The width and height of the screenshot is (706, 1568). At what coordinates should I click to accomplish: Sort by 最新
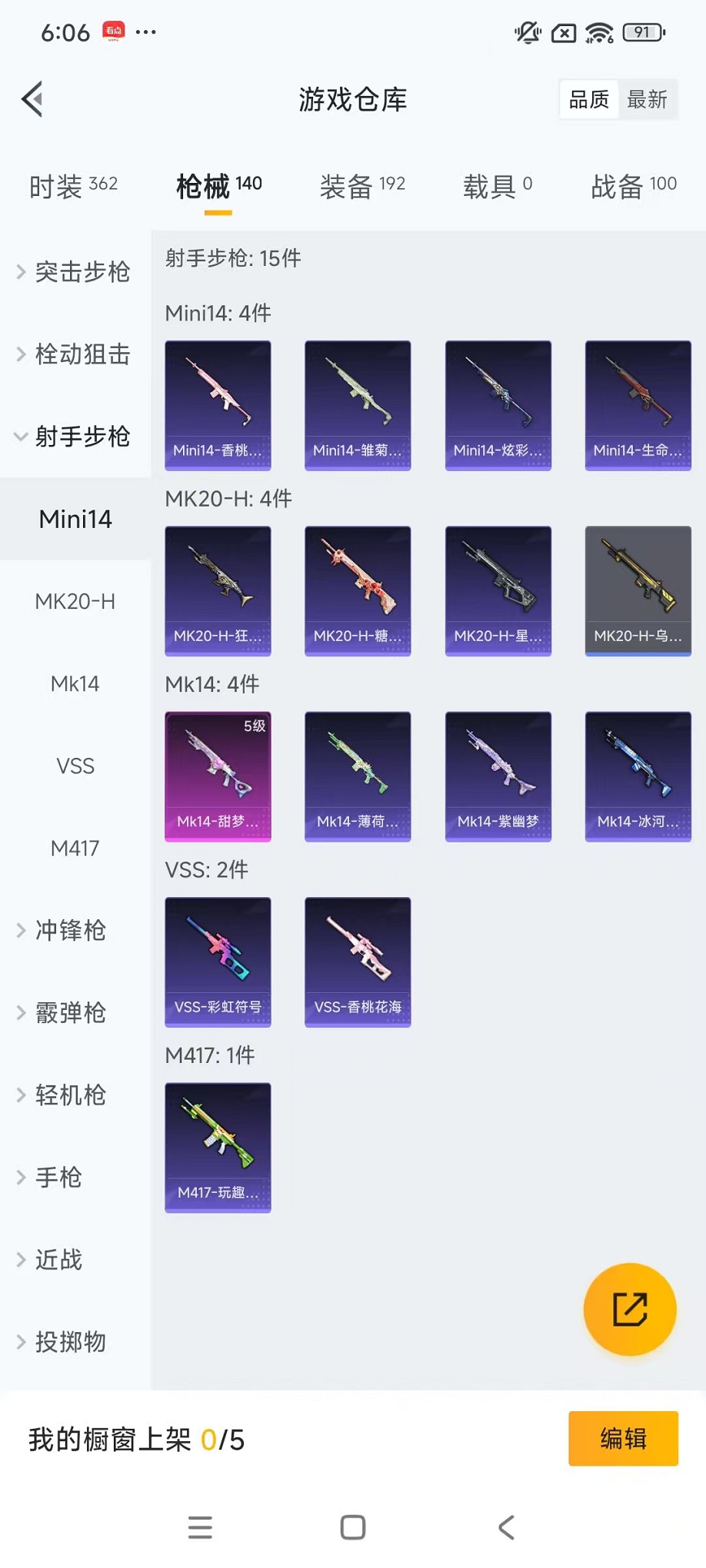coord(647,99)
